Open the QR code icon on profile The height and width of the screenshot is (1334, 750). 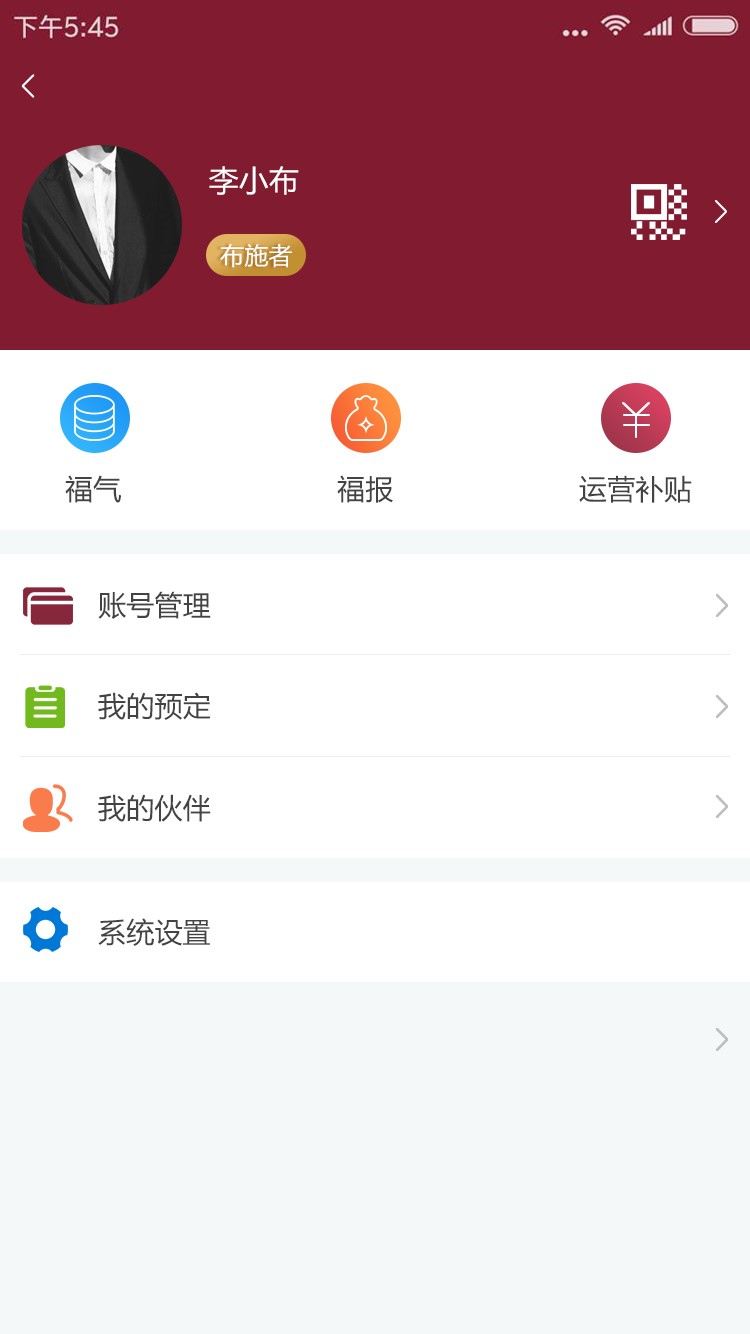(x=659, y=211)
